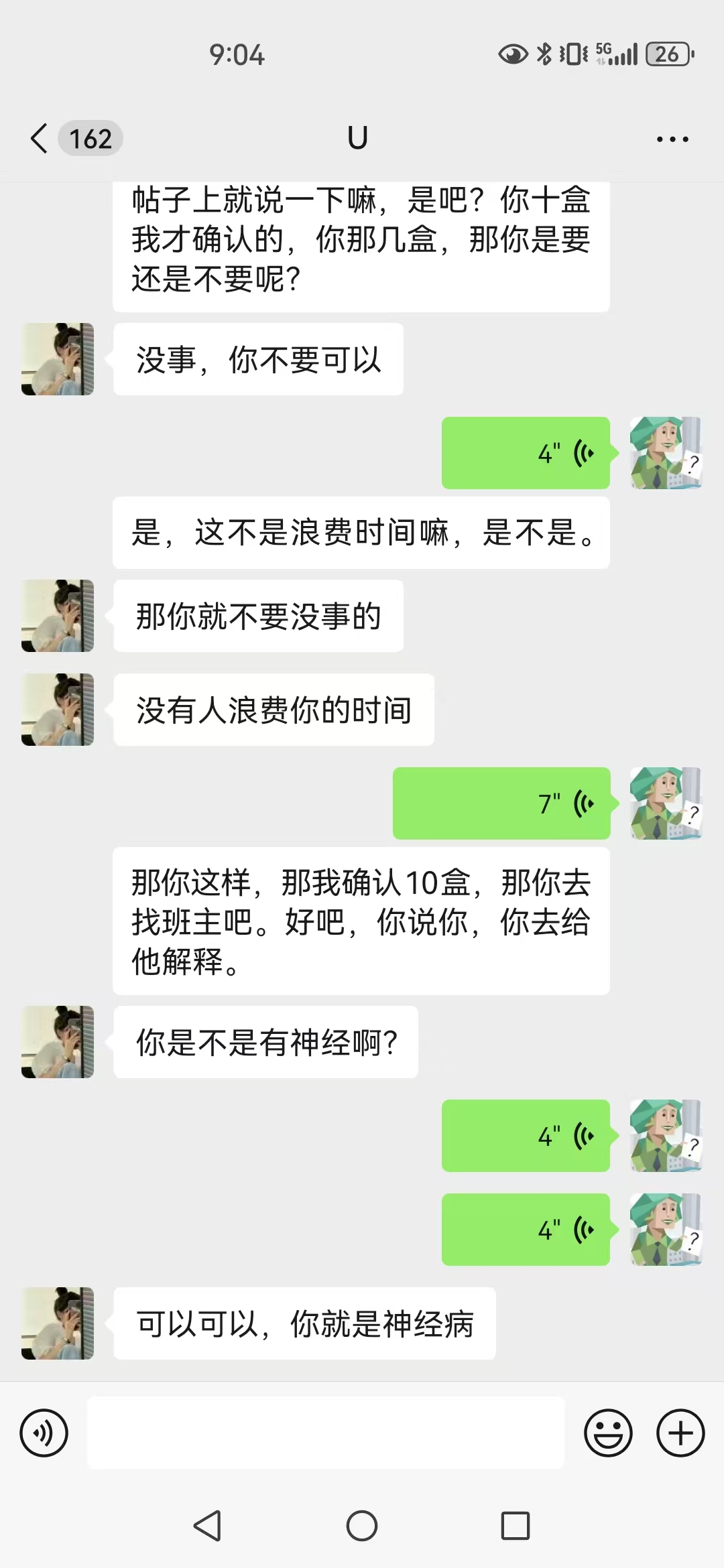Open contact's avatar beside 没事，你不要可以
Viewport: 724px width, 1568px height.
point(58,359)
